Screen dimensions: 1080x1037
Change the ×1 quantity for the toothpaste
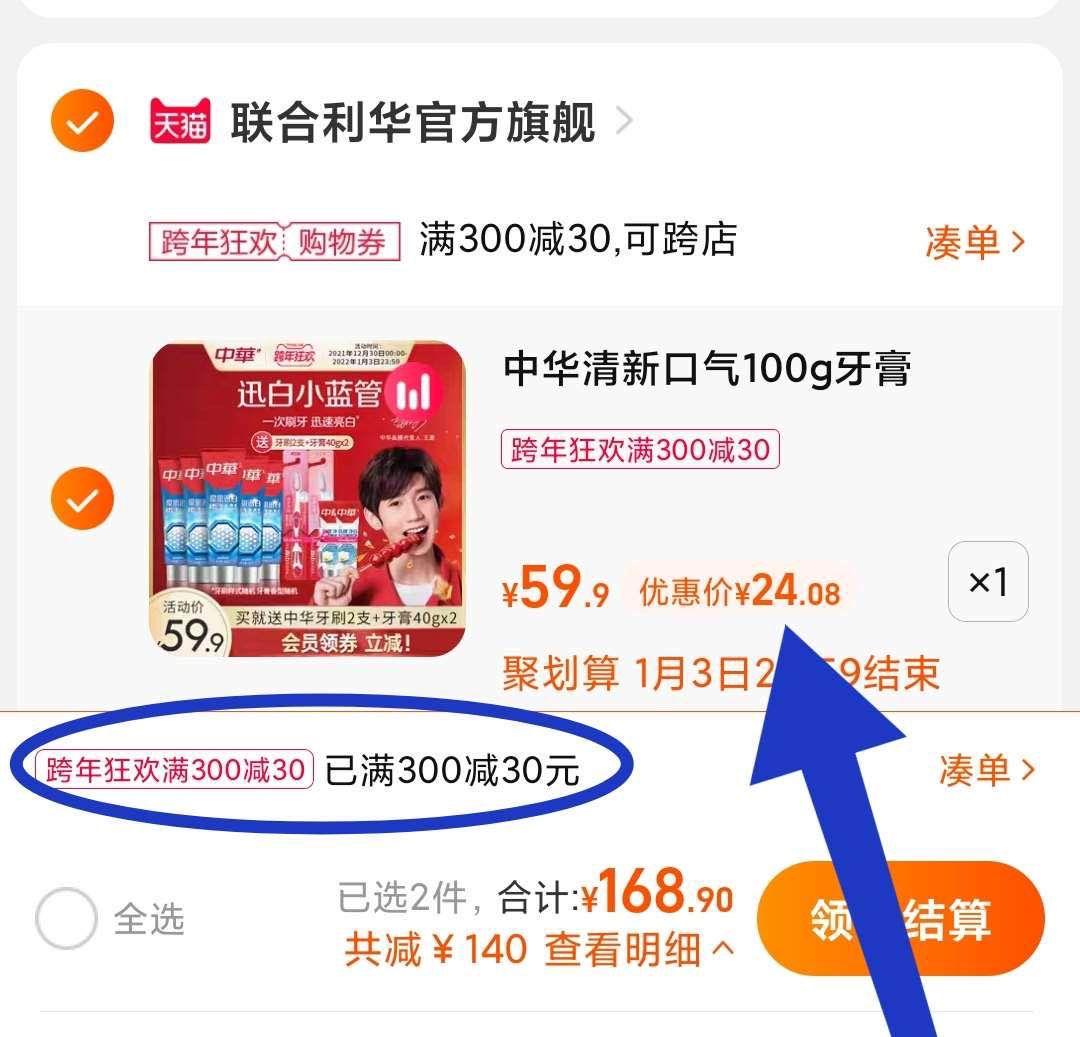tap(987, 581)
